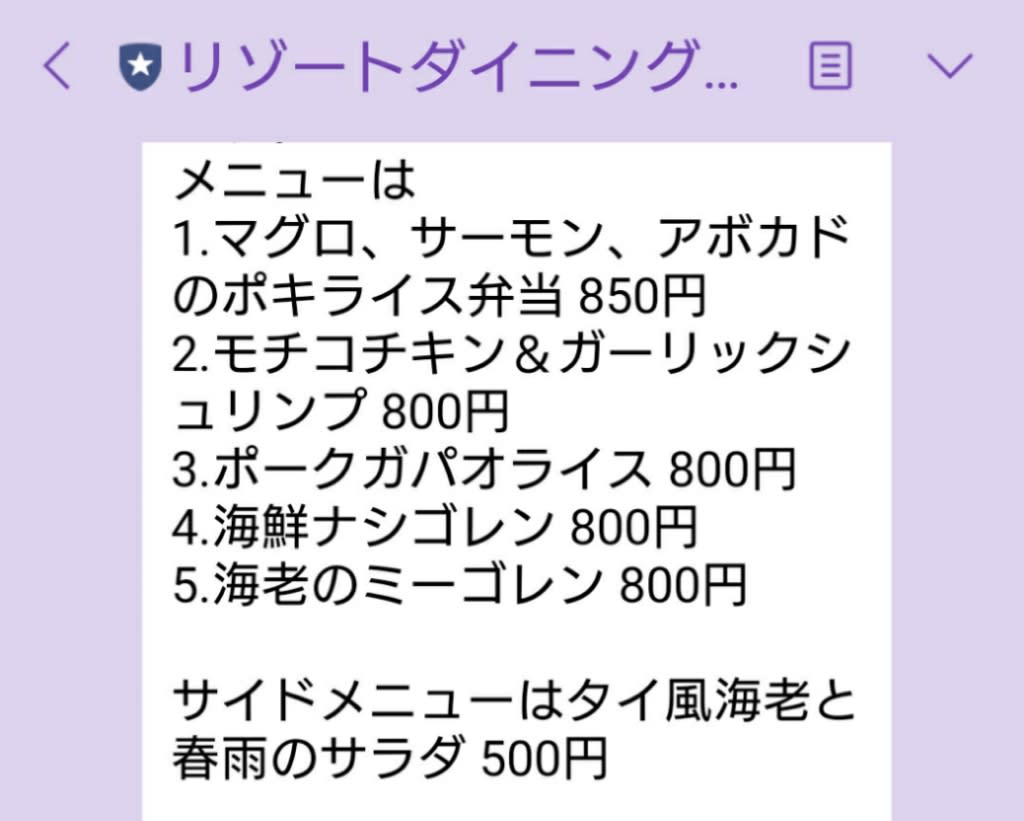
Task: Go back from the リゾートダイニング chat
Action: pos(58,67)
